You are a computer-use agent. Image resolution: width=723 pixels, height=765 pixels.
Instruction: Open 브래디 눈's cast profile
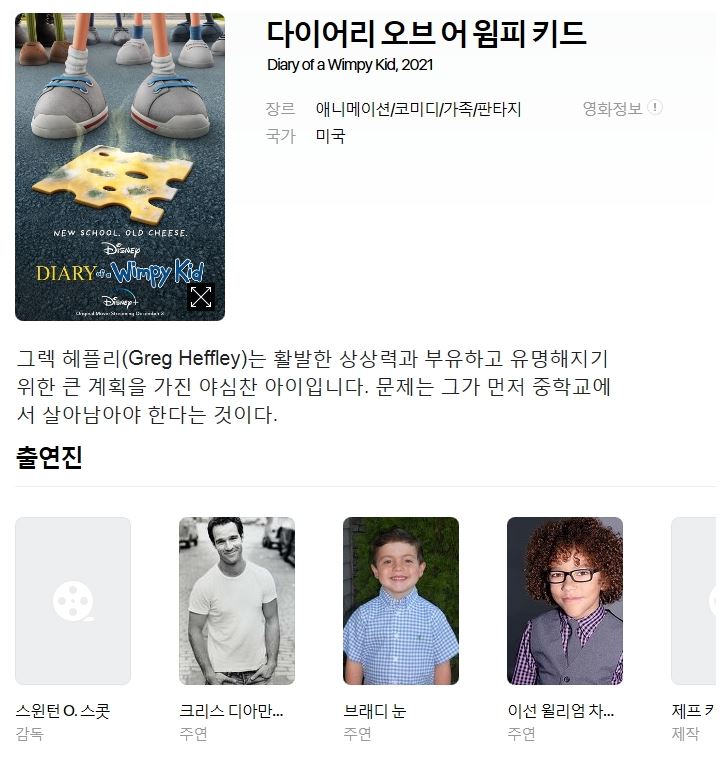point(401,601)
